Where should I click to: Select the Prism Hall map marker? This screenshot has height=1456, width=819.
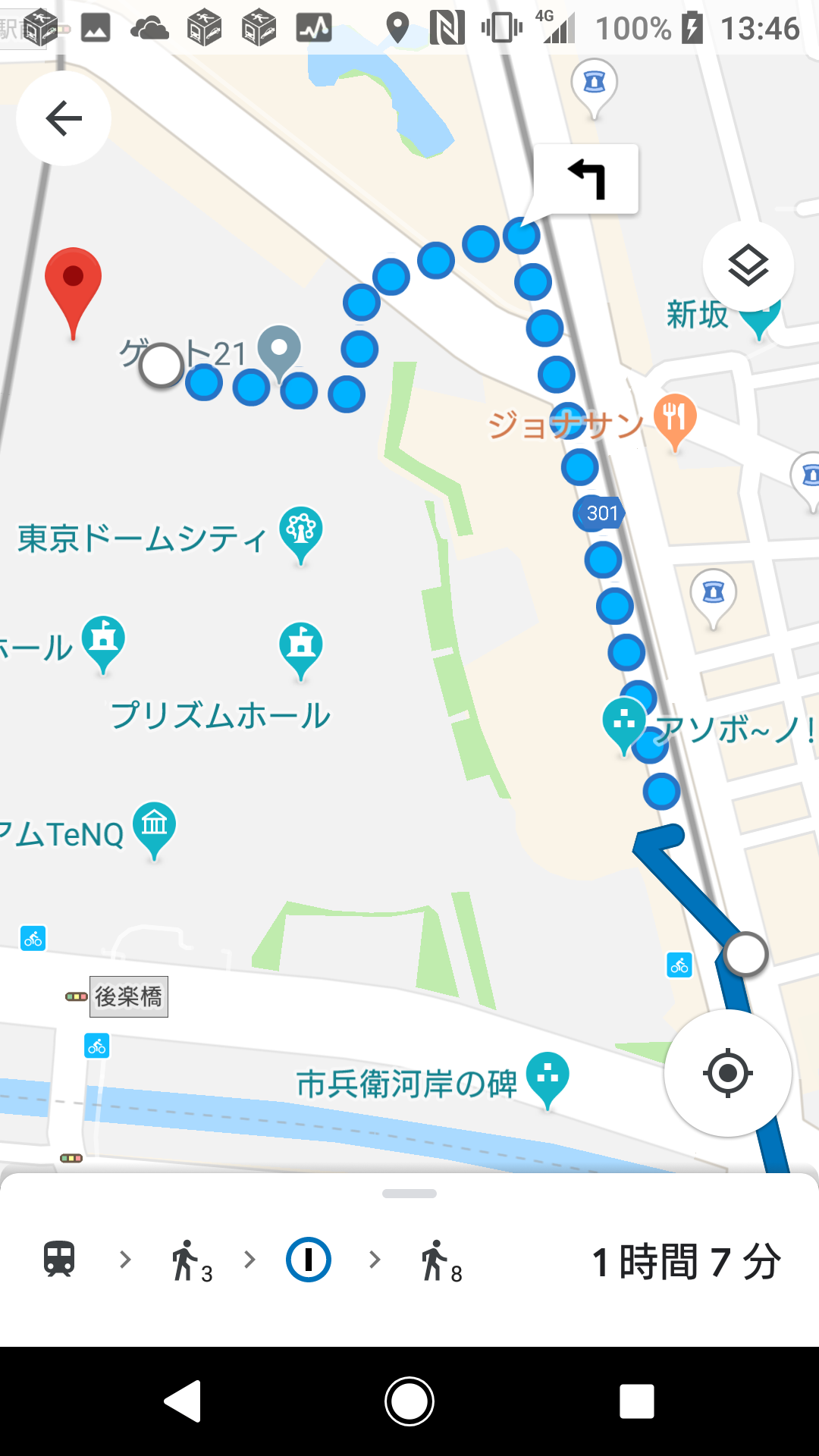pyautogui.click(x=301, y=646)
